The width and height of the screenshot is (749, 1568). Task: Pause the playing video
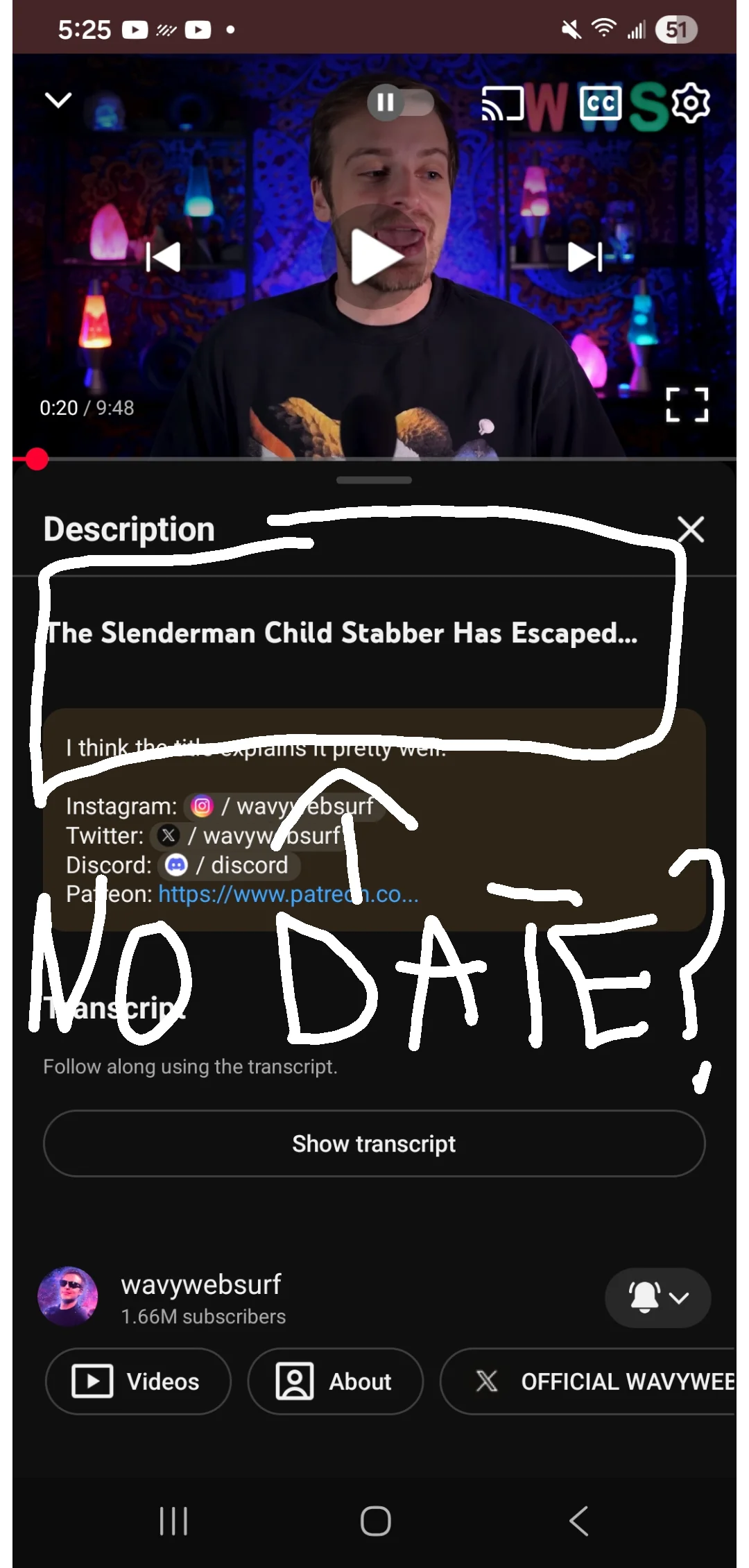tap(386, 103)
